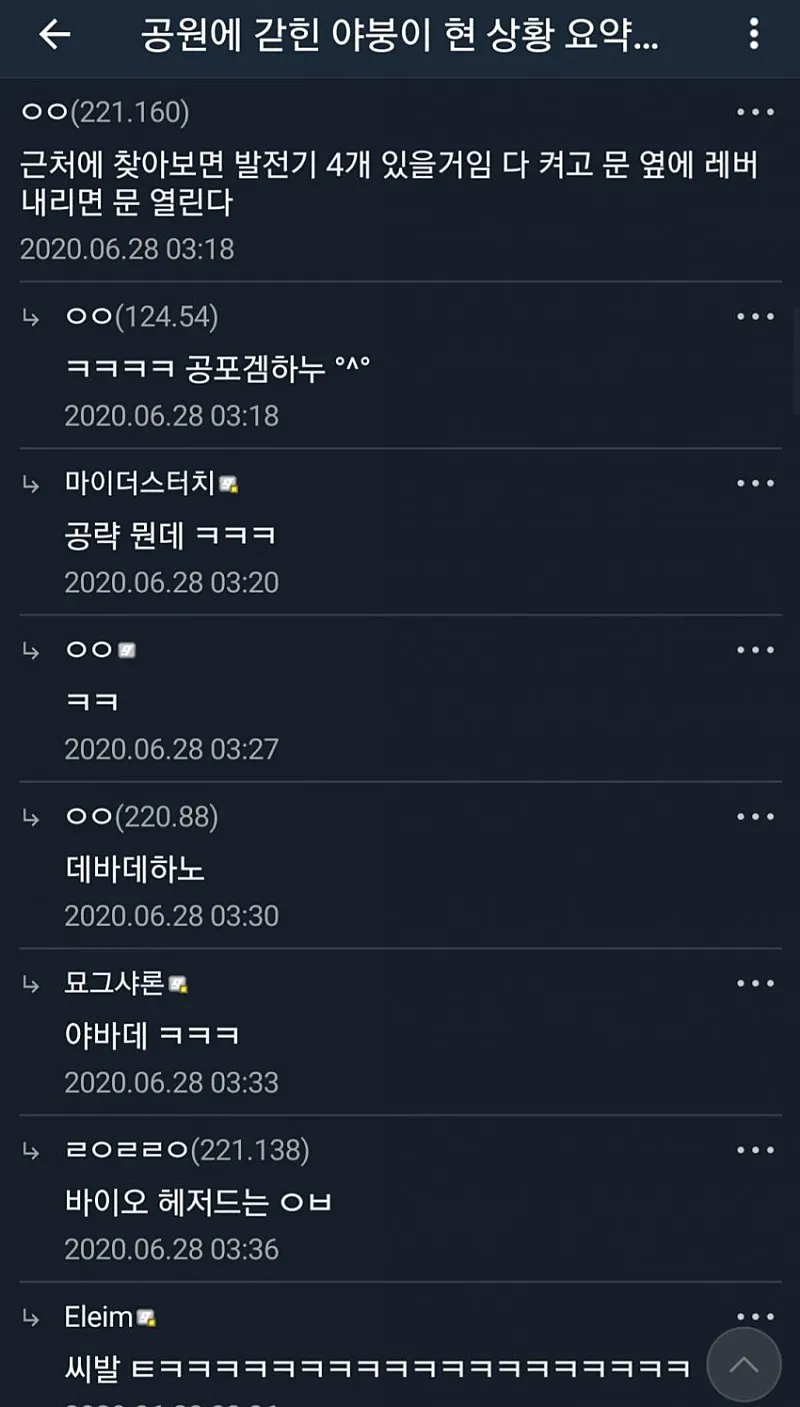Open options for 마이더스터치 reply
Viewport: 800px width, 1407px height.
click(755, 484)
